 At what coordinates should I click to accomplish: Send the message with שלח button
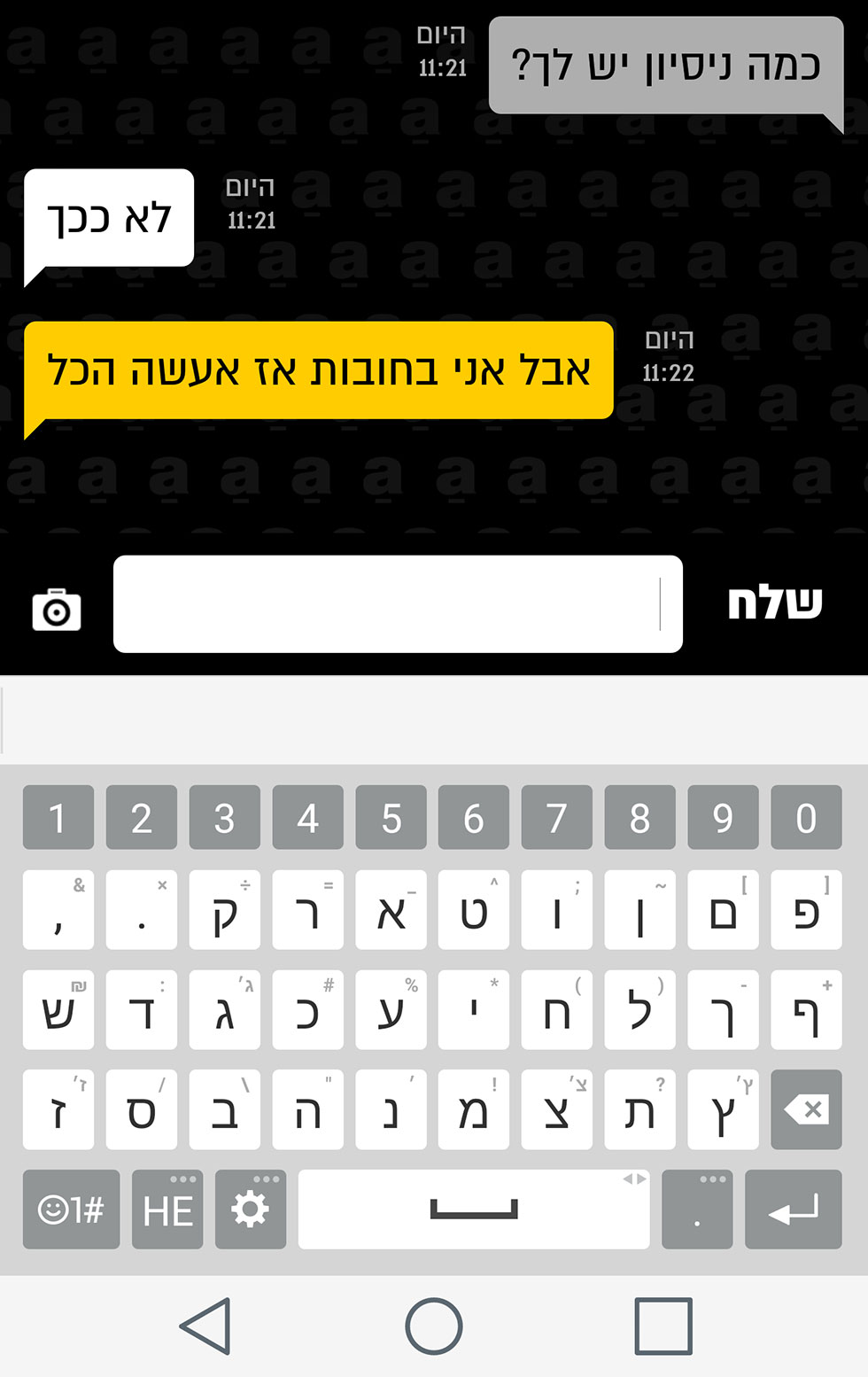click(775, 604)
